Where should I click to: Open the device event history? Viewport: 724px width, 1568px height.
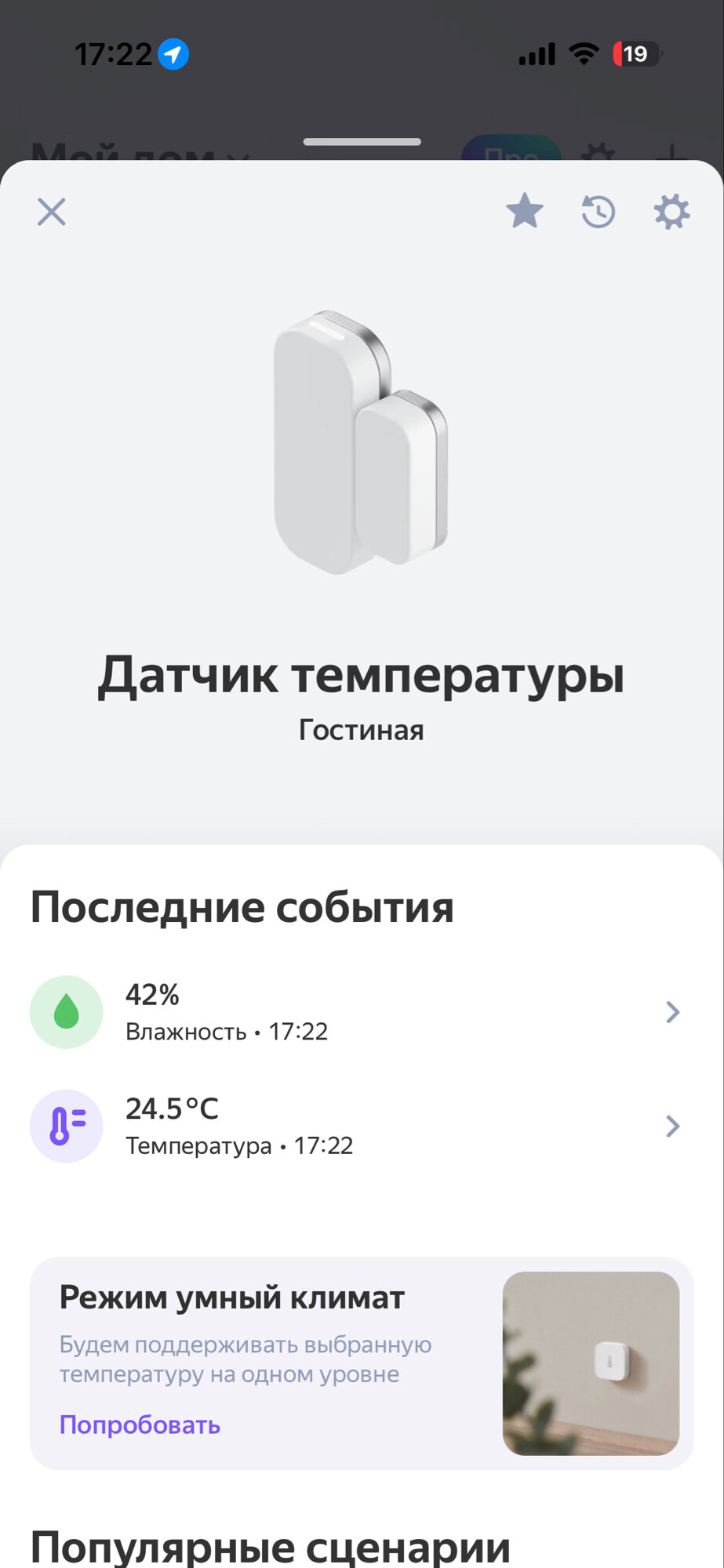pos(598,212)
